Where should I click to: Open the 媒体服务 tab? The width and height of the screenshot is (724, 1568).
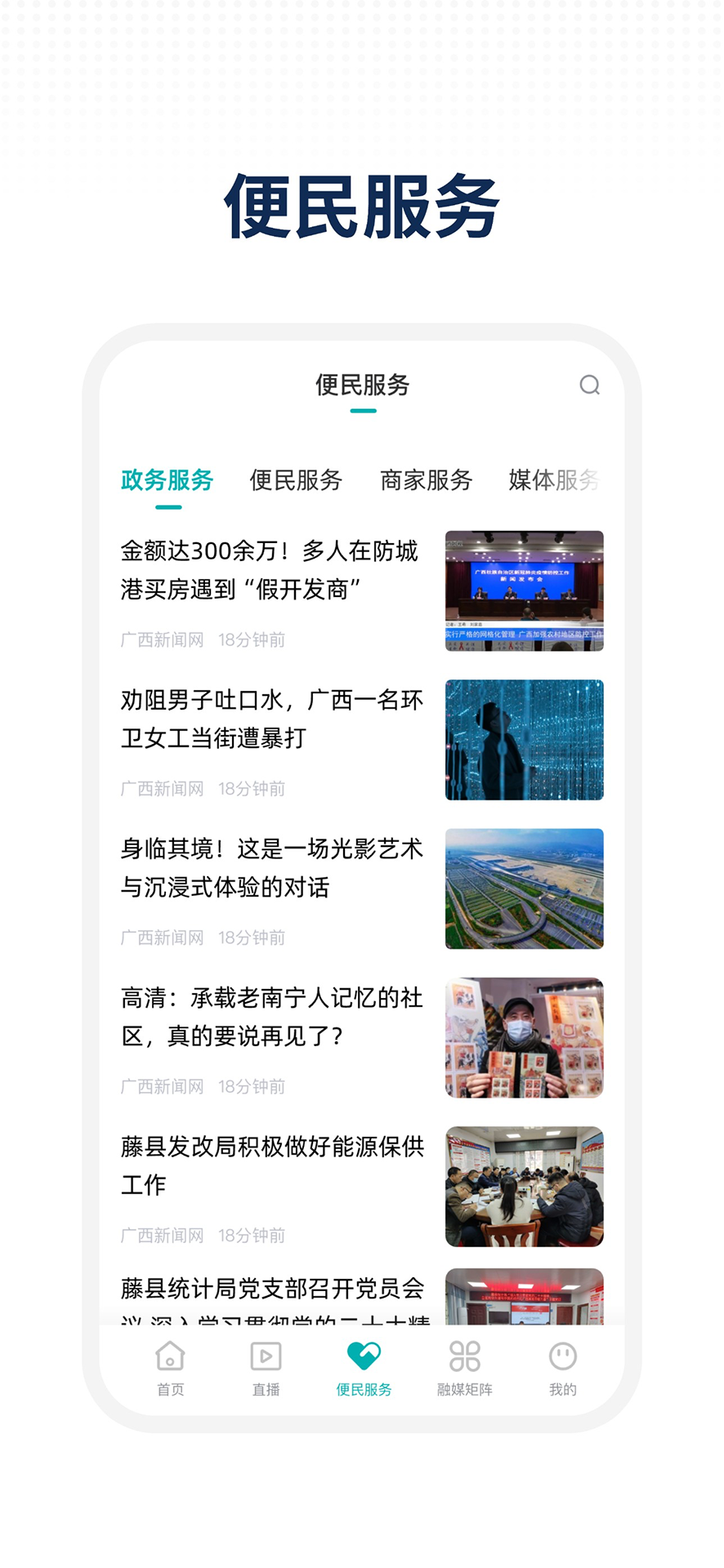554,481
